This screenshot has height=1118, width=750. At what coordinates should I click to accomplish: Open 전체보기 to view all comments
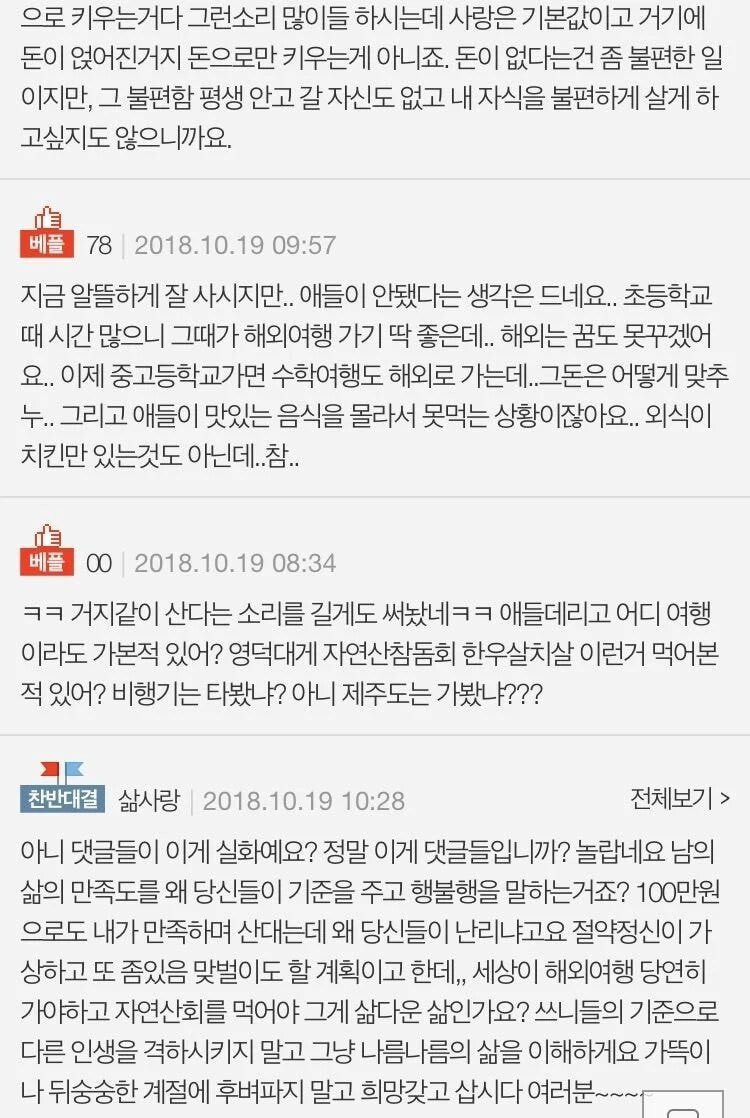click(x=679, y=798)
